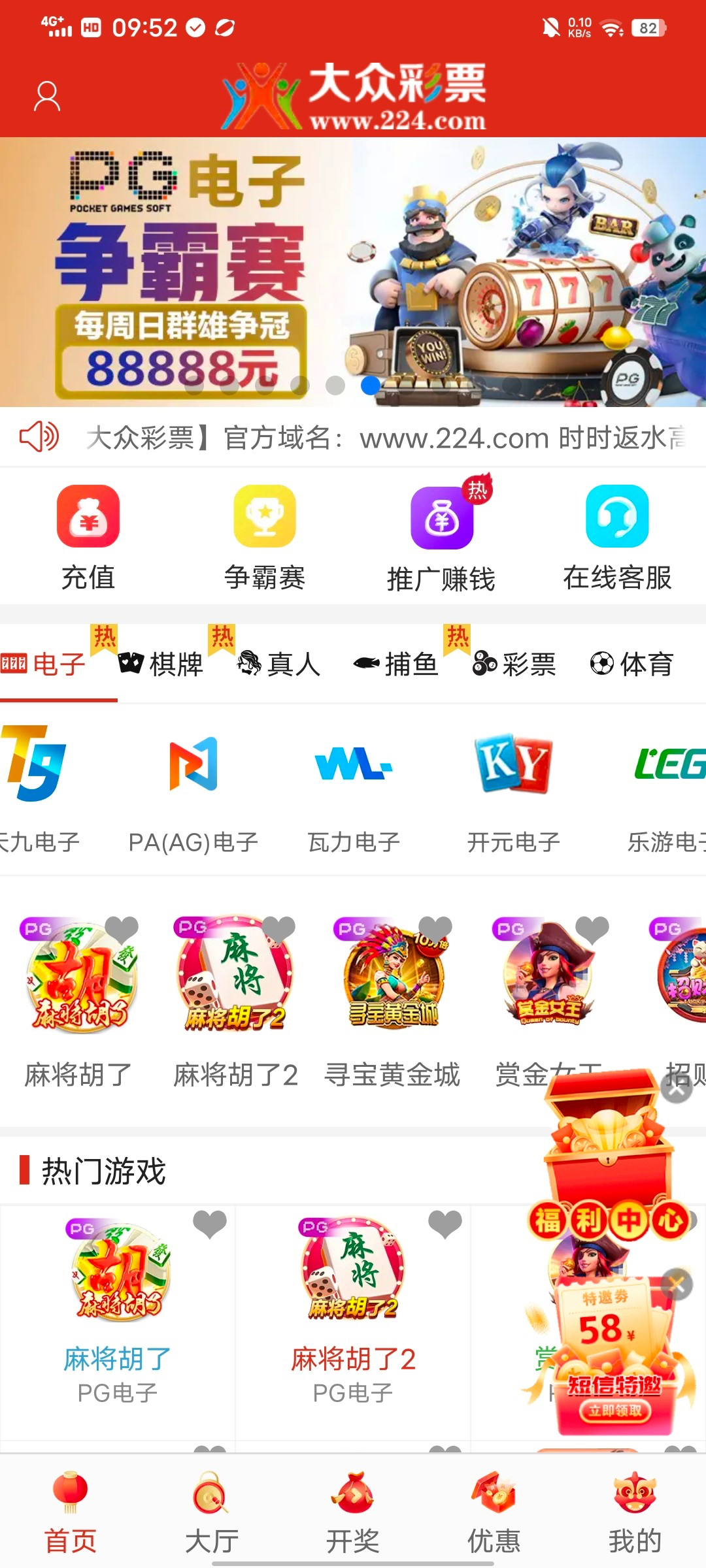Screen dimensions: 706x1568
Task: Claim the 短信特邀 58 yuan coupon
Action: coord(615,1410)
